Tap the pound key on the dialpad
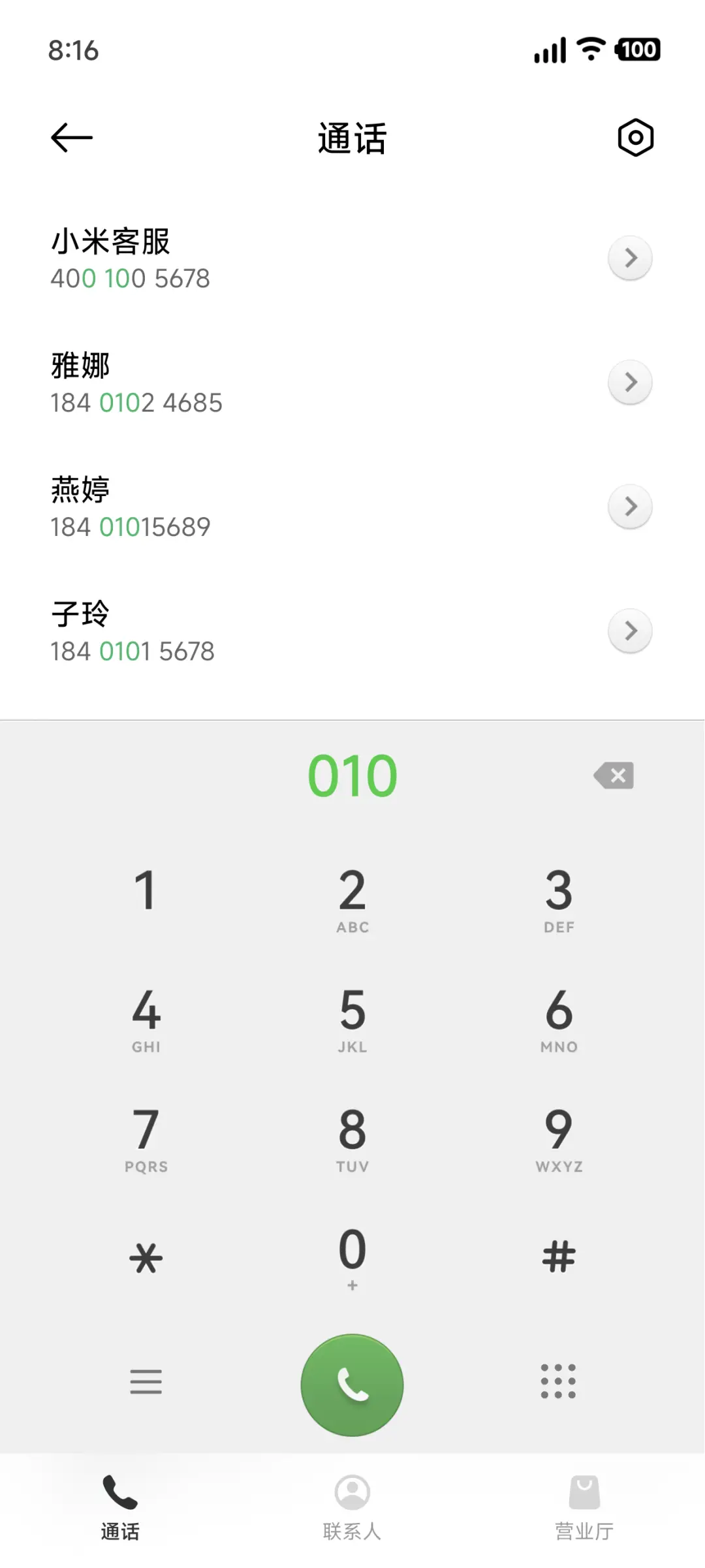The image size is (705, 1568). pyautogui.click(x=558, y=1257)
